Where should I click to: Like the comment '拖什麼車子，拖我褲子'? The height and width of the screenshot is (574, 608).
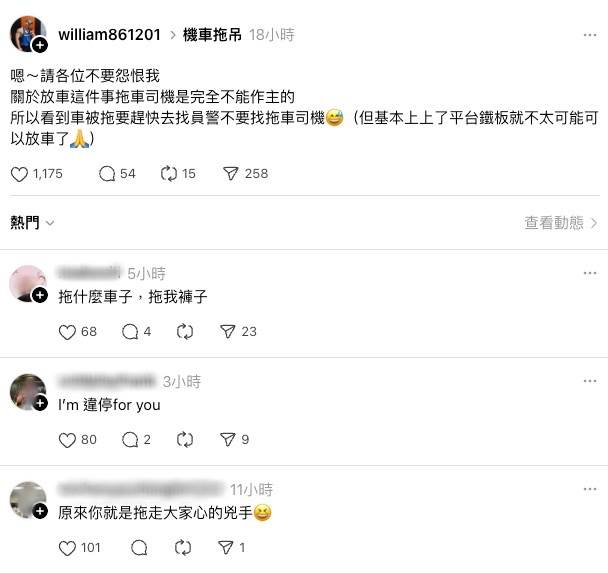(x=68, y=332)
